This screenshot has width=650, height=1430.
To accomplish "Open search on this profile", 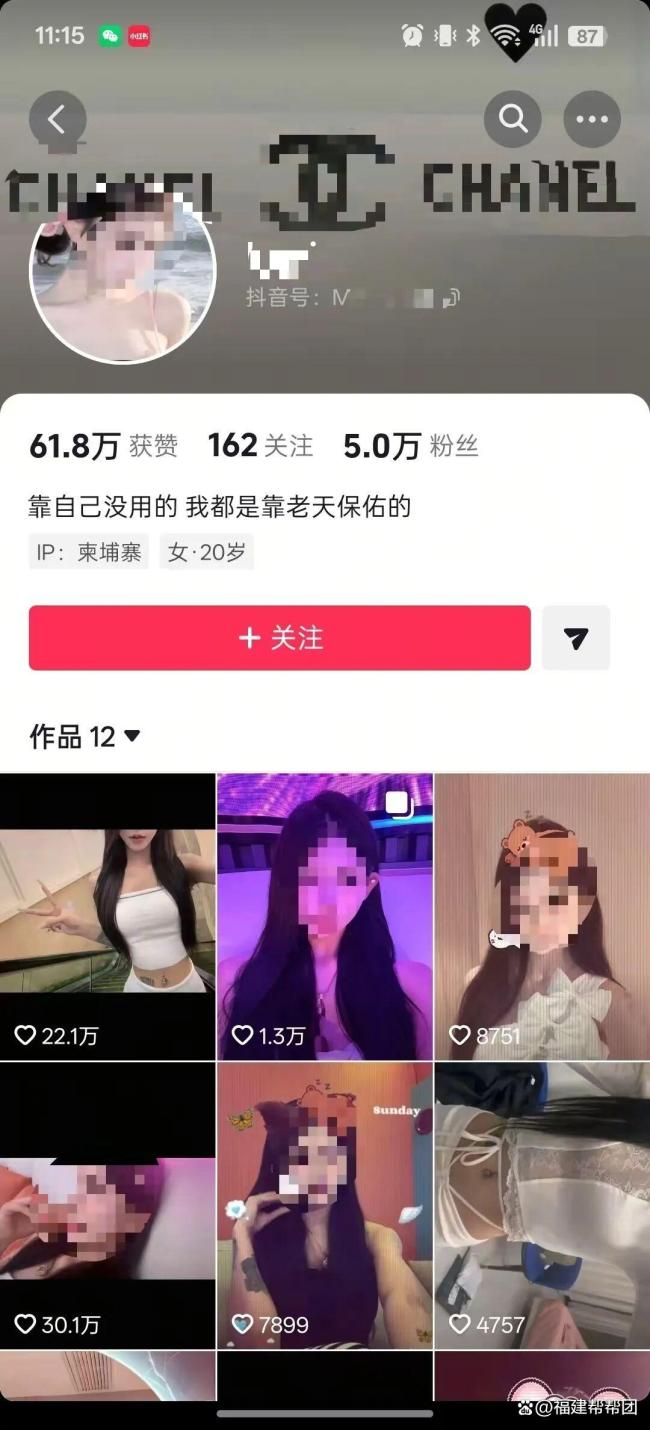I will [513, 120].
